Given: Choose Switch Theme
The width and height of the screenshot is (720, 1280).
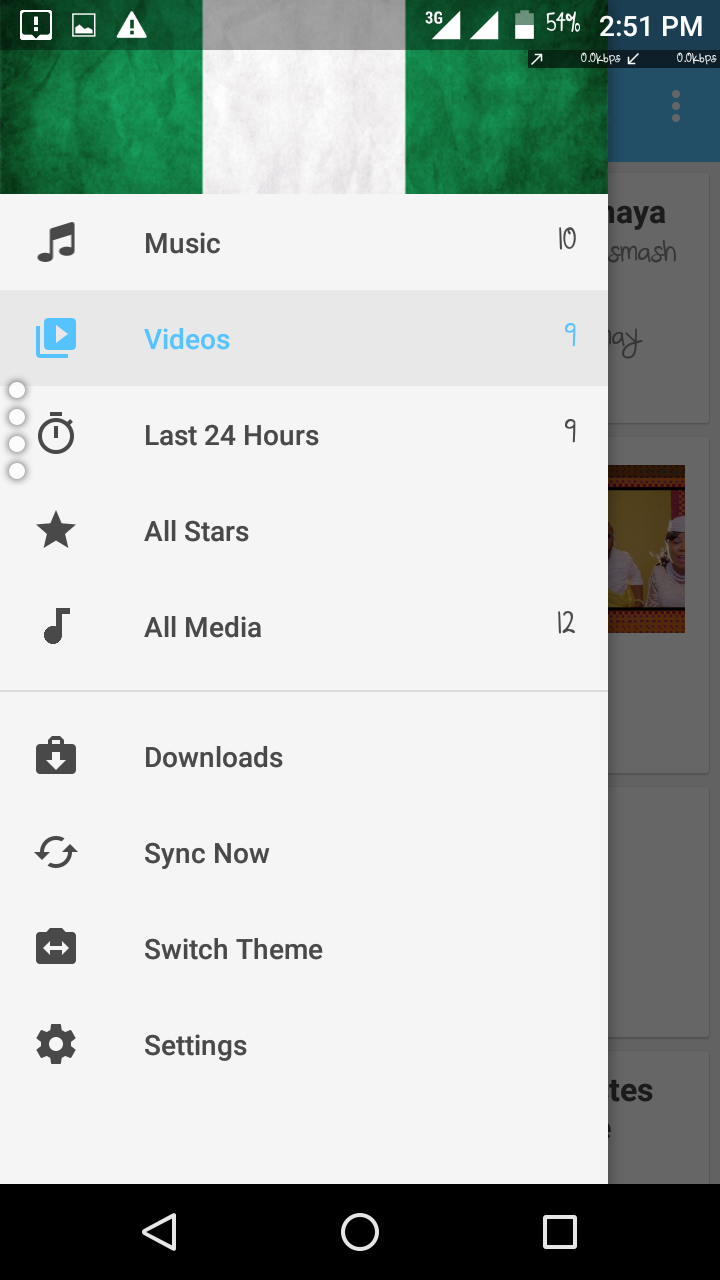Looking at the screenshot, I should pyautogui.click(x=304, y=949).
